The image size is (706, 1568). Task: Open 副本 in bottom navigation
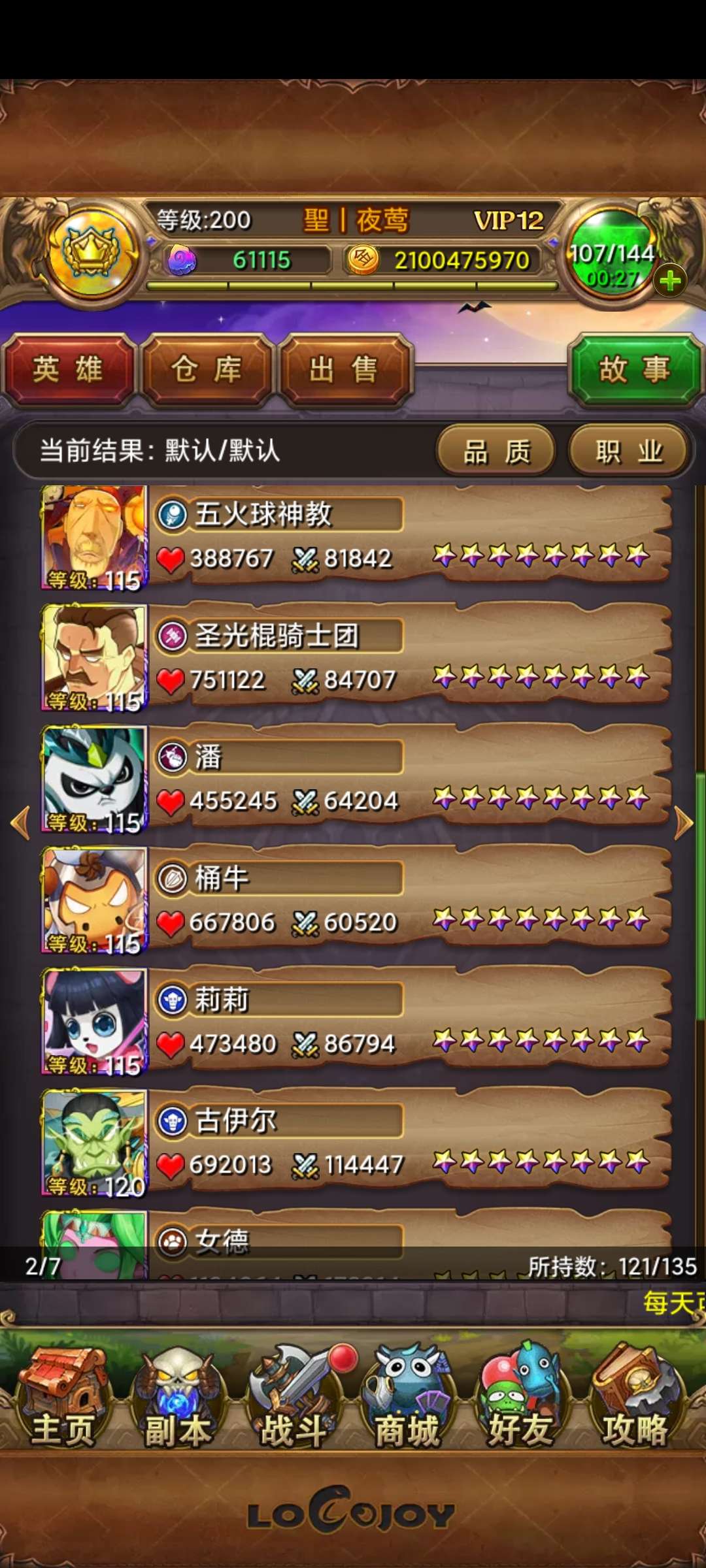[x=177, y=1397]
